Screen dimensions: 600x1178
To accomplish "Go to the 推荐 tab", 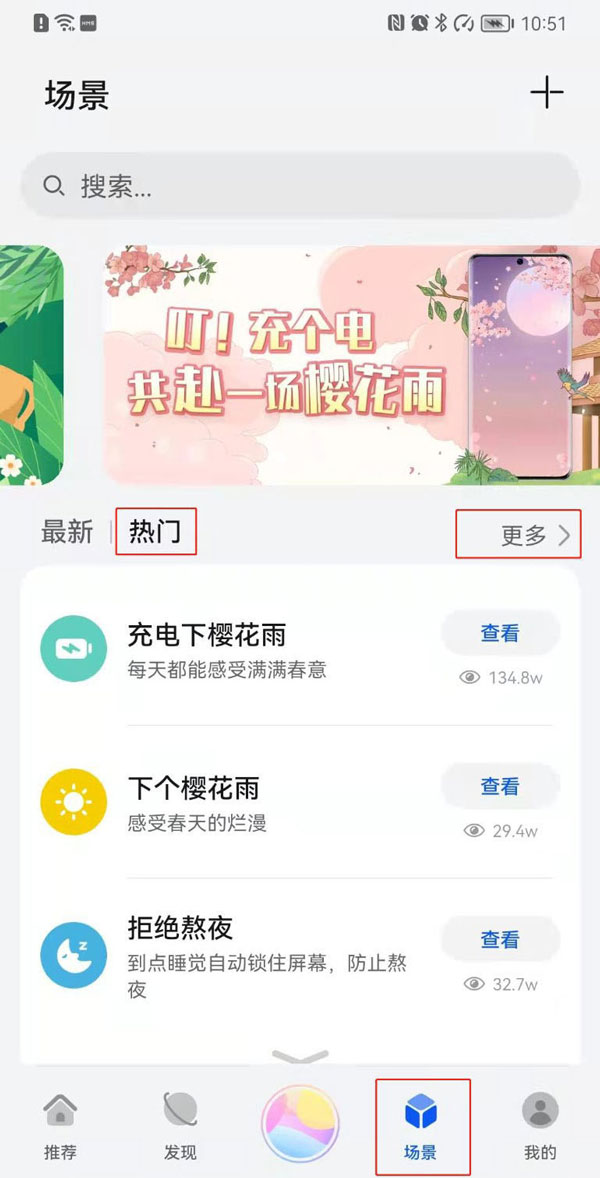I will pyautogui.click(x=61, y=1125).
